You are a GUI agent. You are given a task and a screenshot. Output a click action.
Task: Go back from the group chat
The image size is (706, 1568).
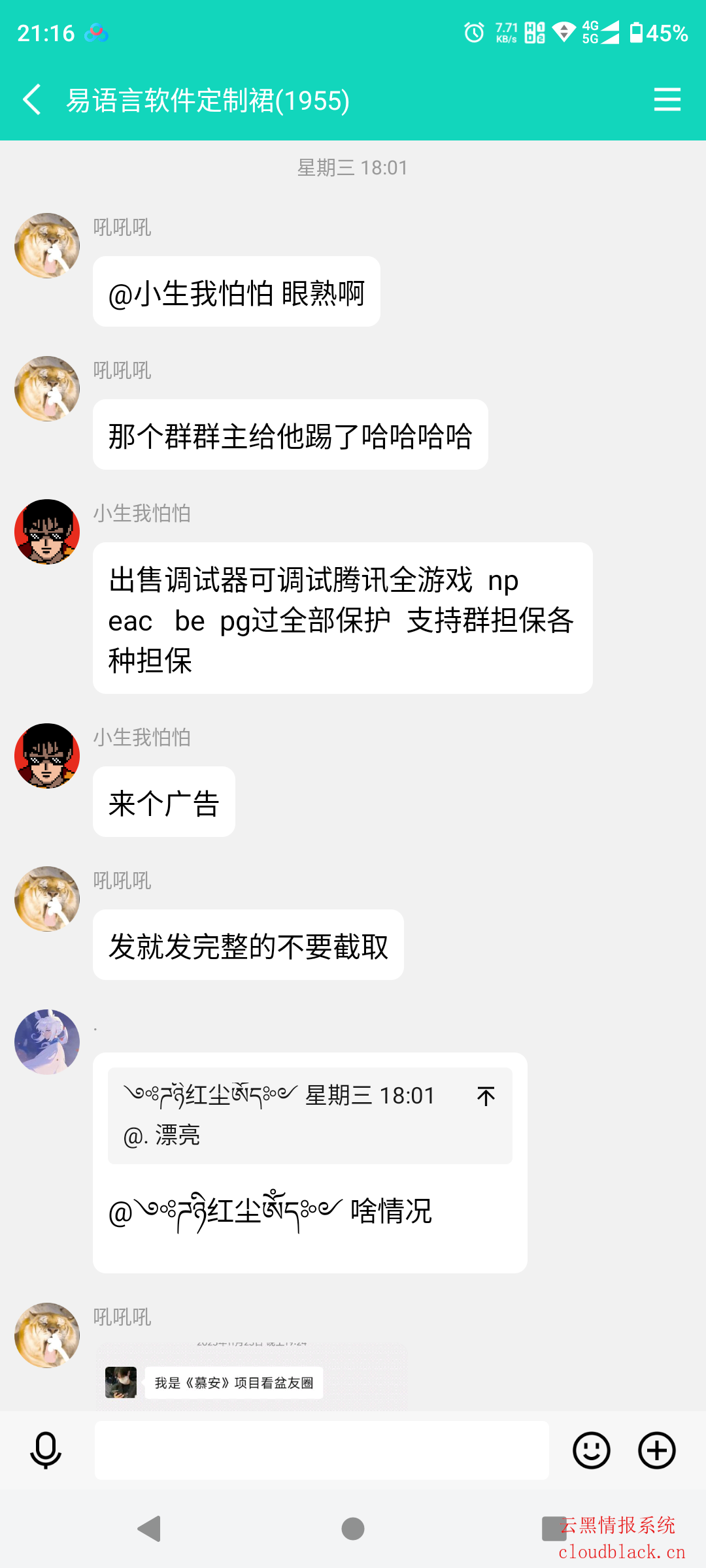tap(31, 100)
